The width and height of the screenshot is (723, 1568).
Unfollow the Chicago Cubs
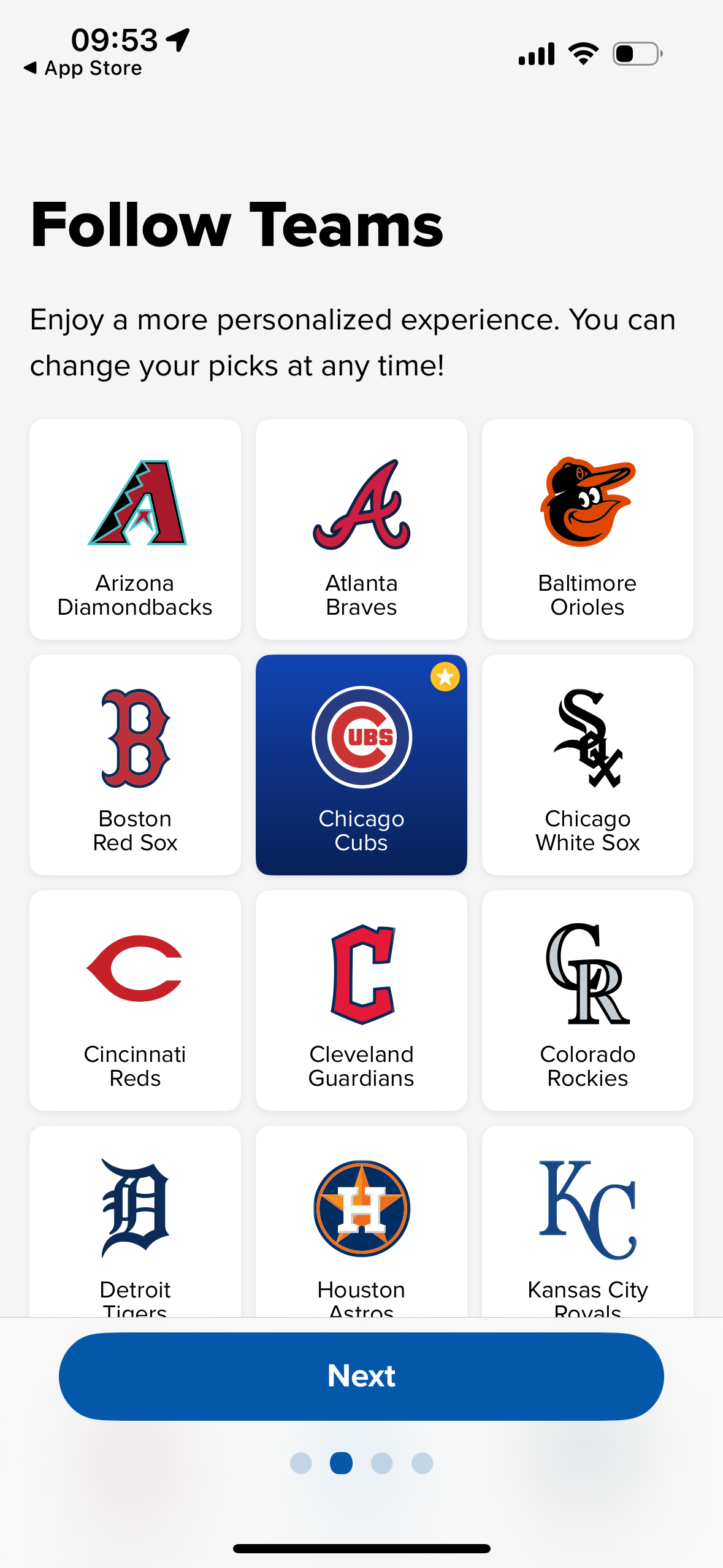[x=361, y=764]
